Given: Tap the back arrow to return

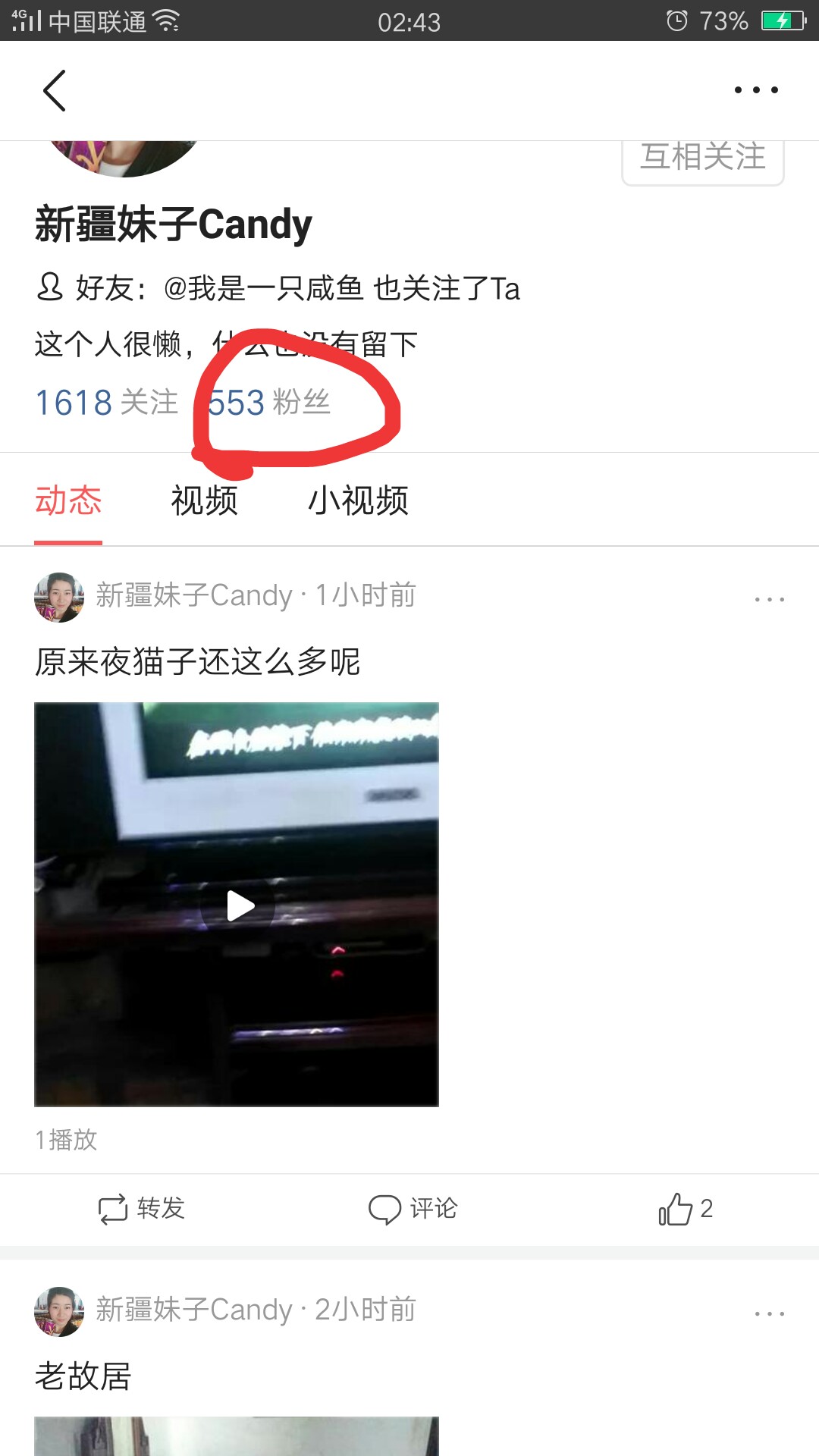Looking at the screenshot, I should pyautogui.click(x=53, y=90).
